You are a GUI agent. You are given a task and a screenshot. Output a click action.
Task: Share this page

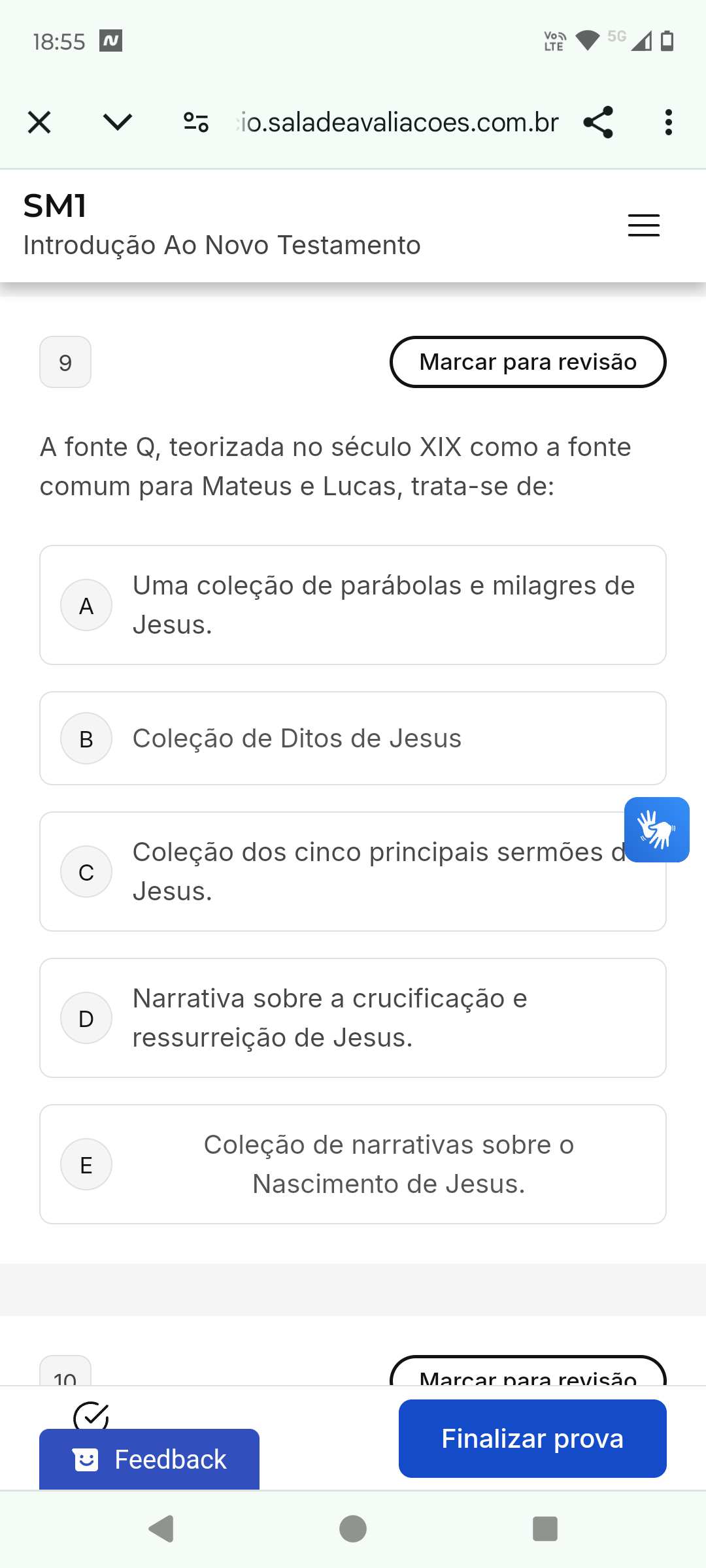pos(598,122)
